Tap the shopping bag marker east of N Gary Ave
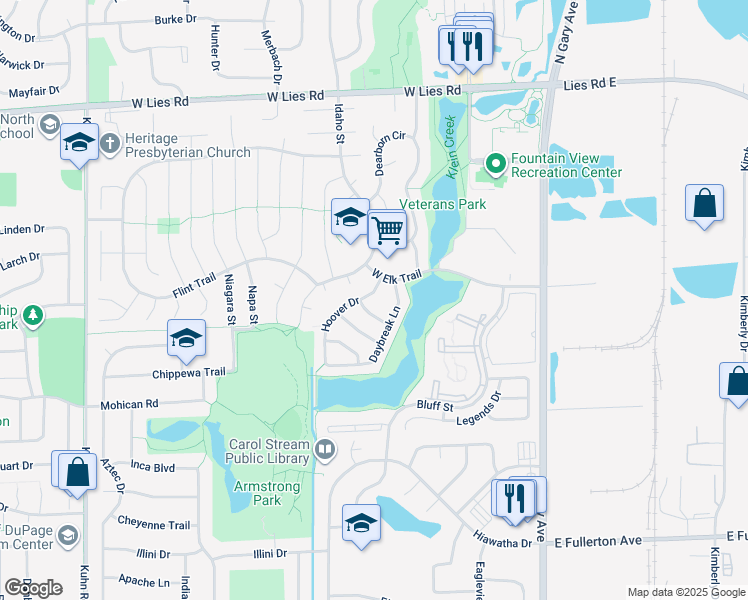 704,204
